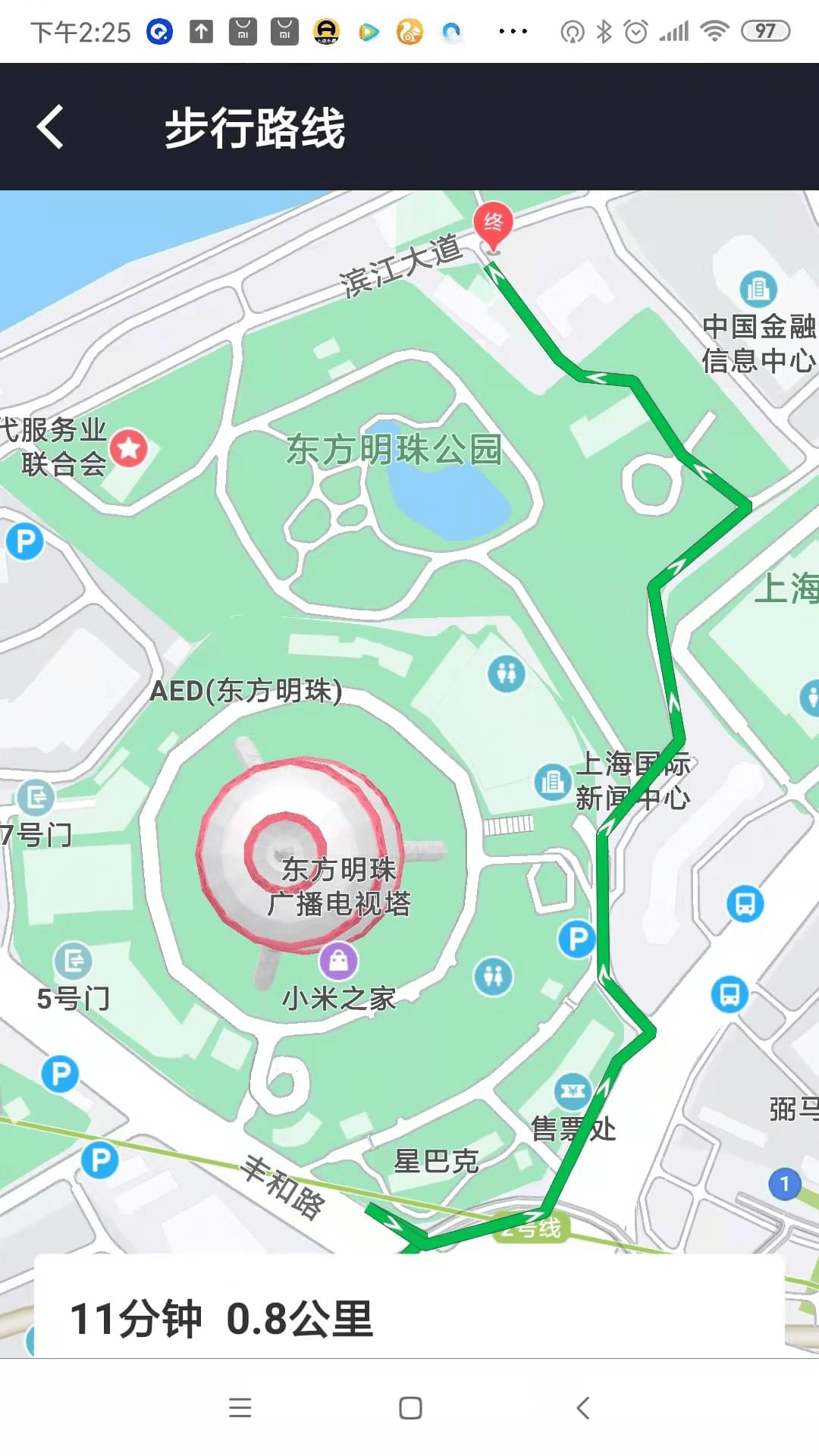
Task: Select the 中国金融信息中心 map marker
Action: click(x=758, y=290)
